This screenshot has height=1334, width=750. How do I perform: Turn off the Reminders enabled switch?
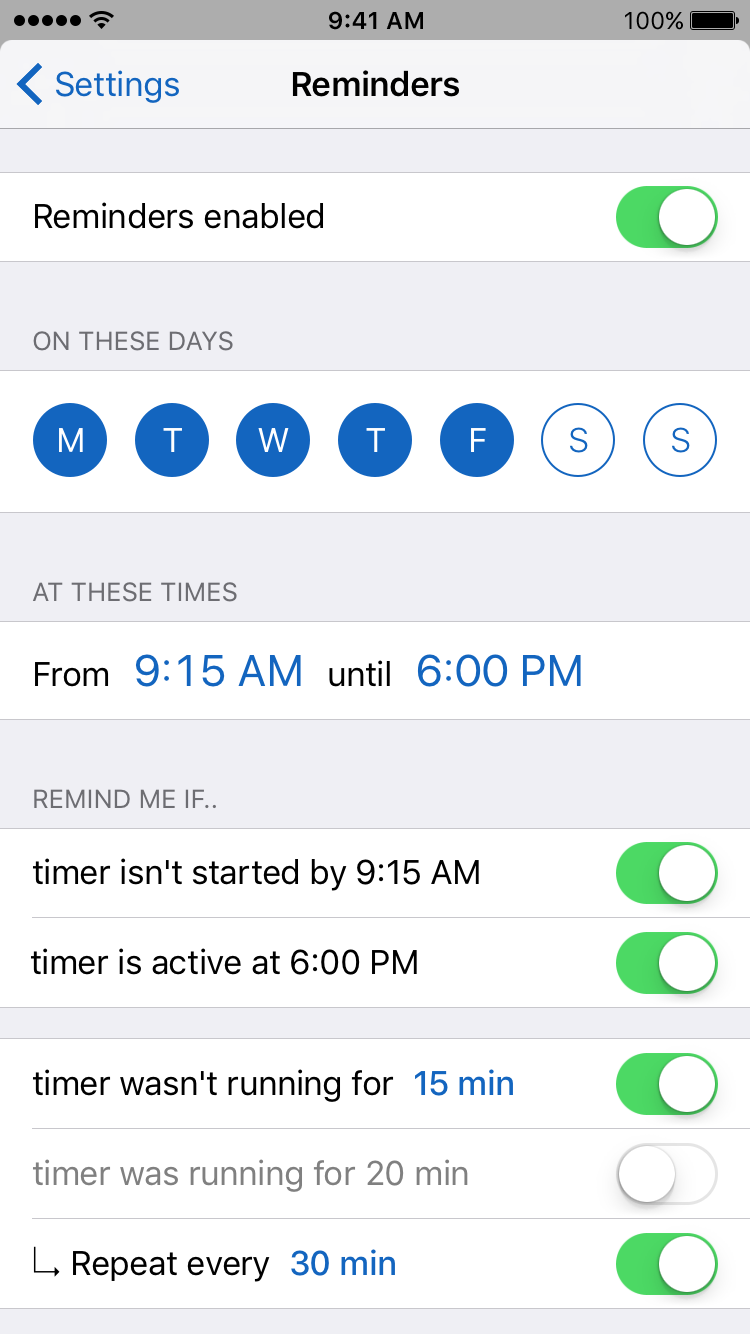click(x=667, y=217)
